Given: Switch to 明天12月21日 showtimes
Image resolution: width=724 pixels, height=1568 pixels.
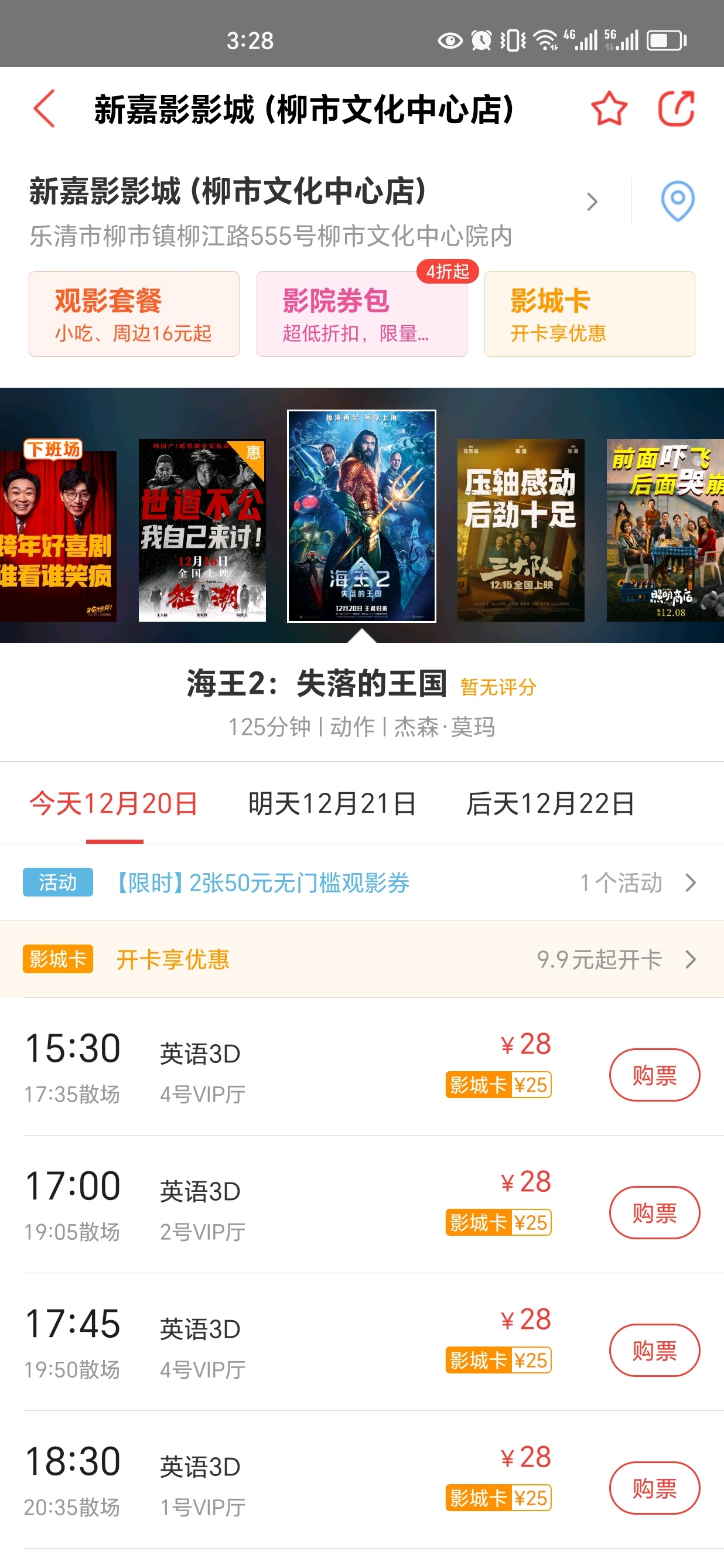Looking at the screenshot, I should pyautogui.click(x=332, y=803).
